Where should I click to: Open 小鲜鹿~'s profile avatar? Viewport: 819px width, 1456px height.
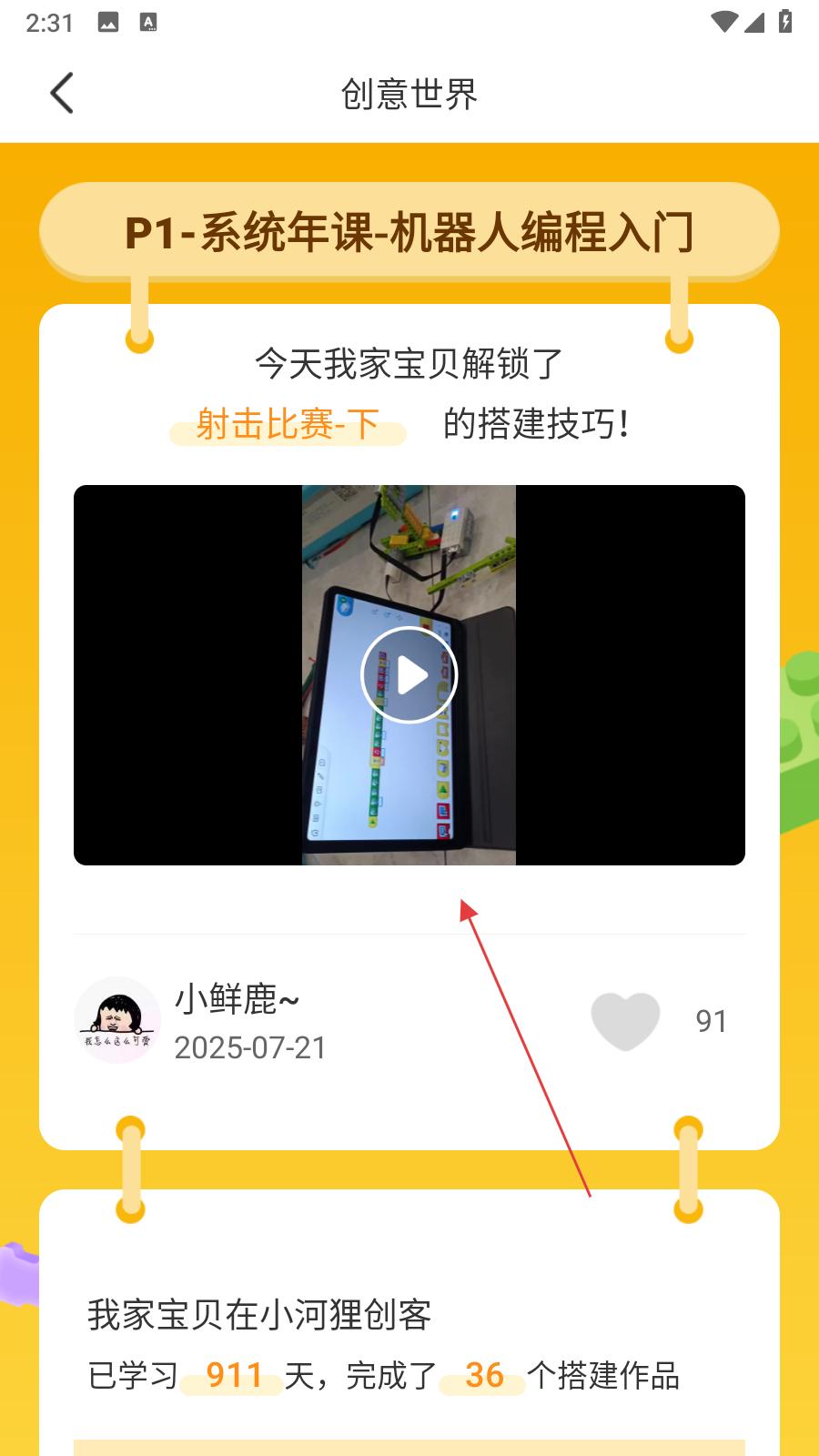pos(117,1021)
